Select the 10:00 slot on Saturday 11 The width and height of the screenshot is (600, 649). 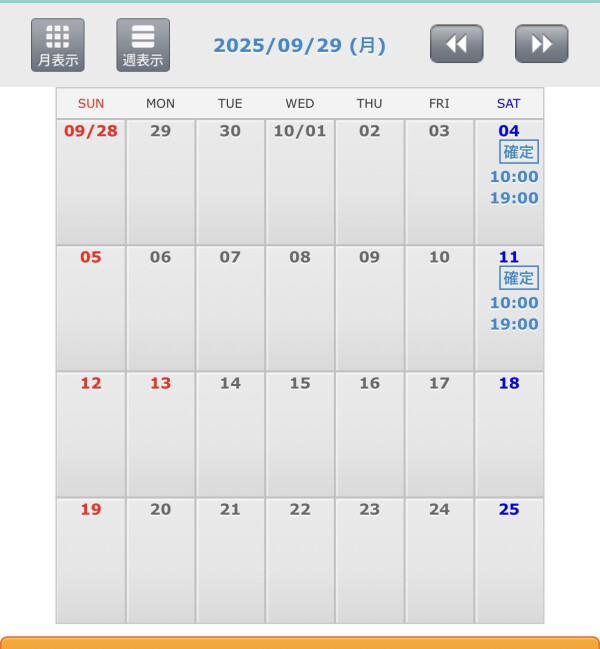(x=514, y=303)
